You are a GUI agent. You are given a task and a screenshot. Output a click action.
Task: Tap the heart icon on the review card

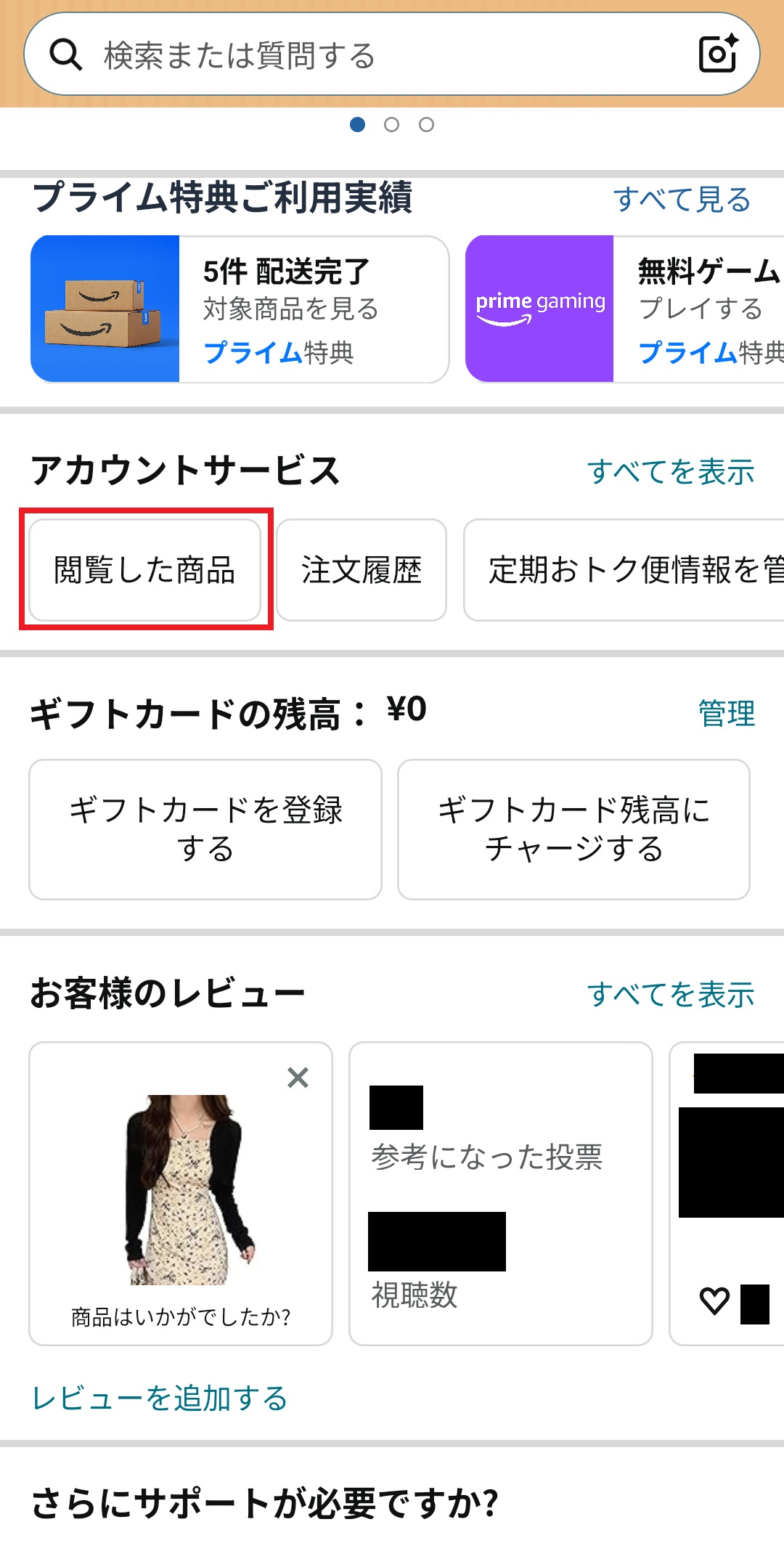click(714, 1300)
